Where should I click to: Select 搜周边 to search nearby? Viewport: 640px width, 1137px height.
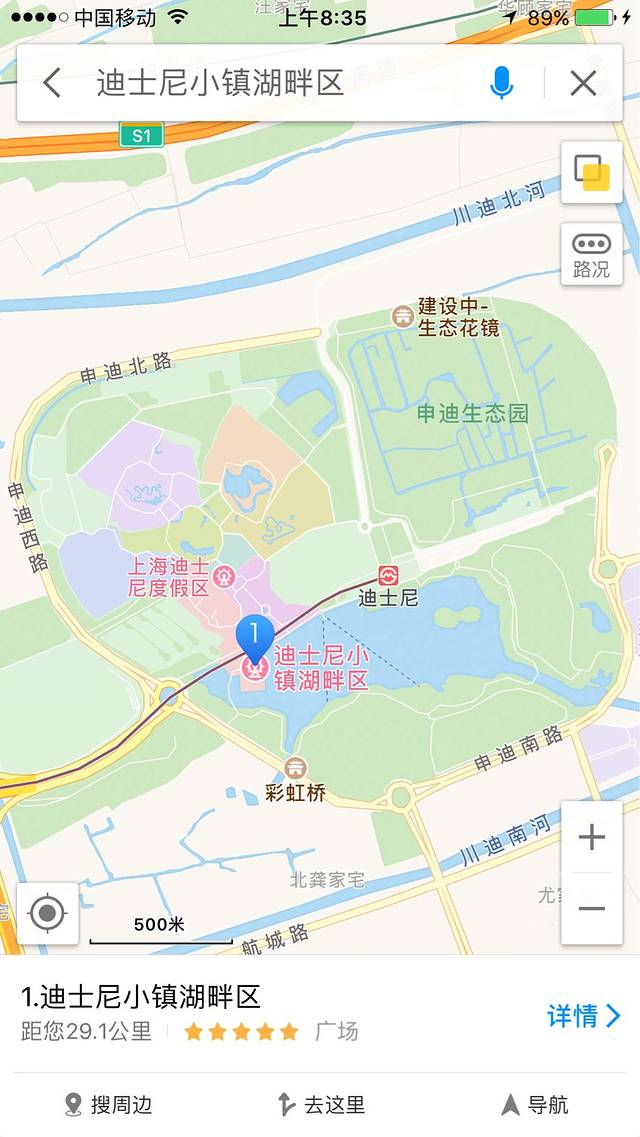coord(108,1104)
